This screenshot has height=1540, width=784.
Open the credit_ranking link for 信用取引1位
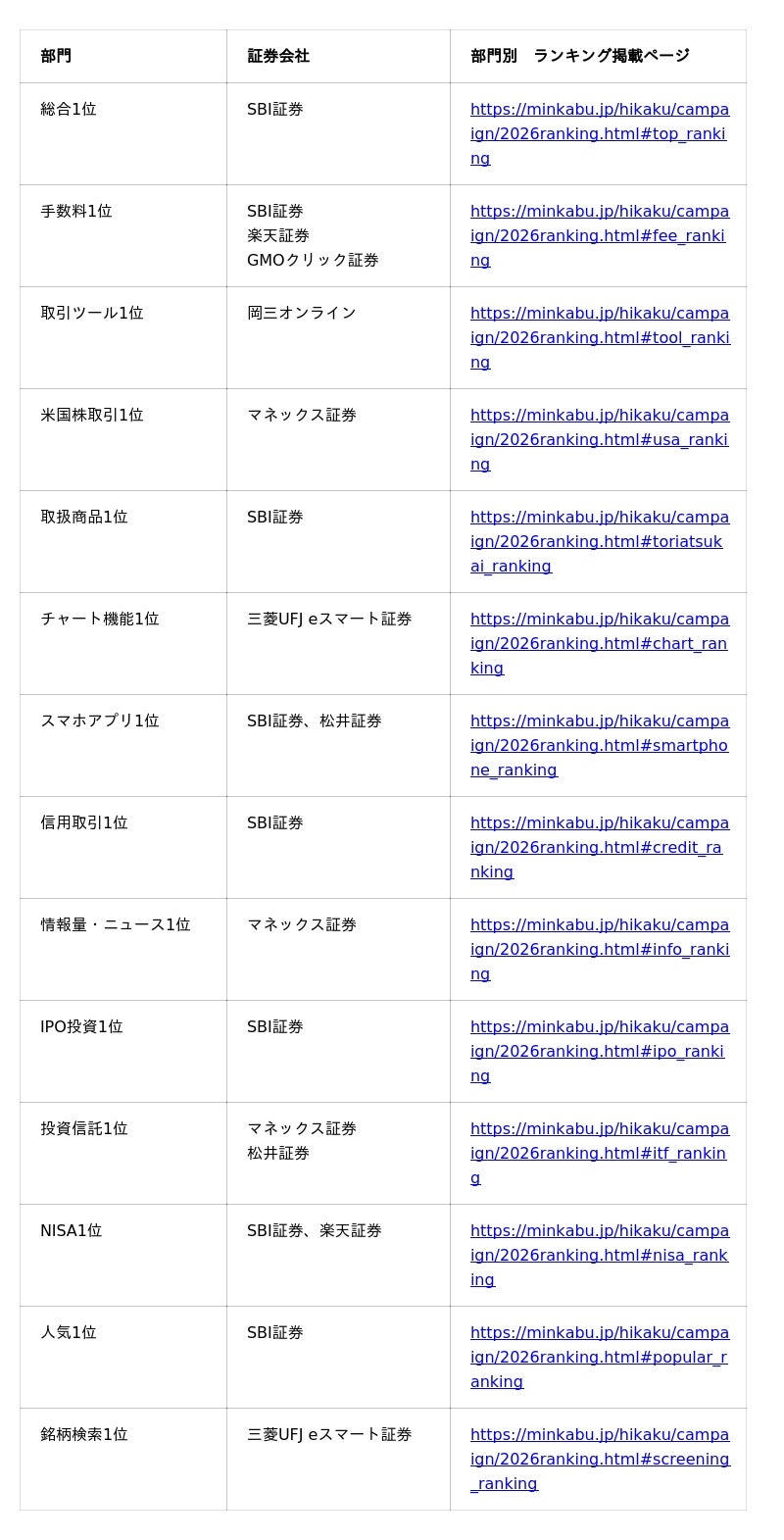pos(598,847)
